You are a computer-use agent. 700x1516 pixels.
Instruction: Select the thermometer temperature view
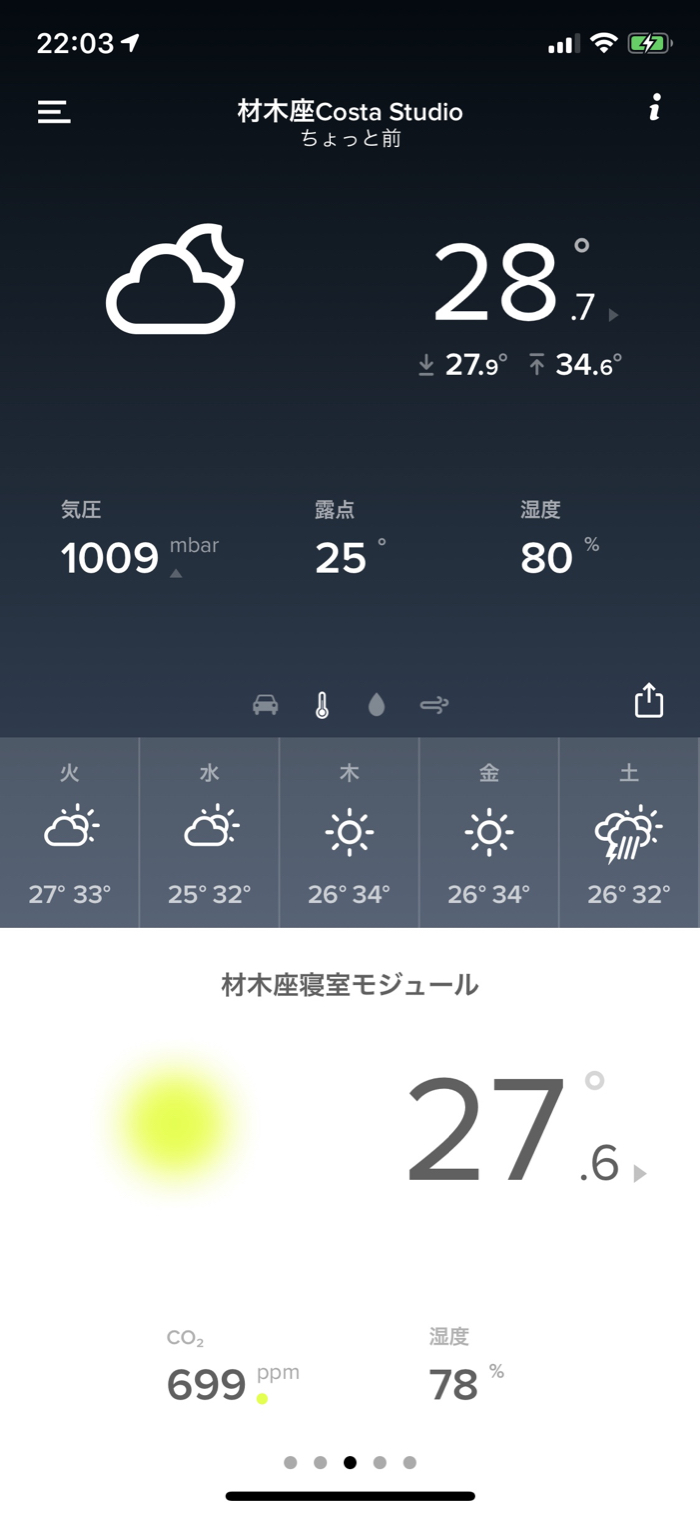321,705
